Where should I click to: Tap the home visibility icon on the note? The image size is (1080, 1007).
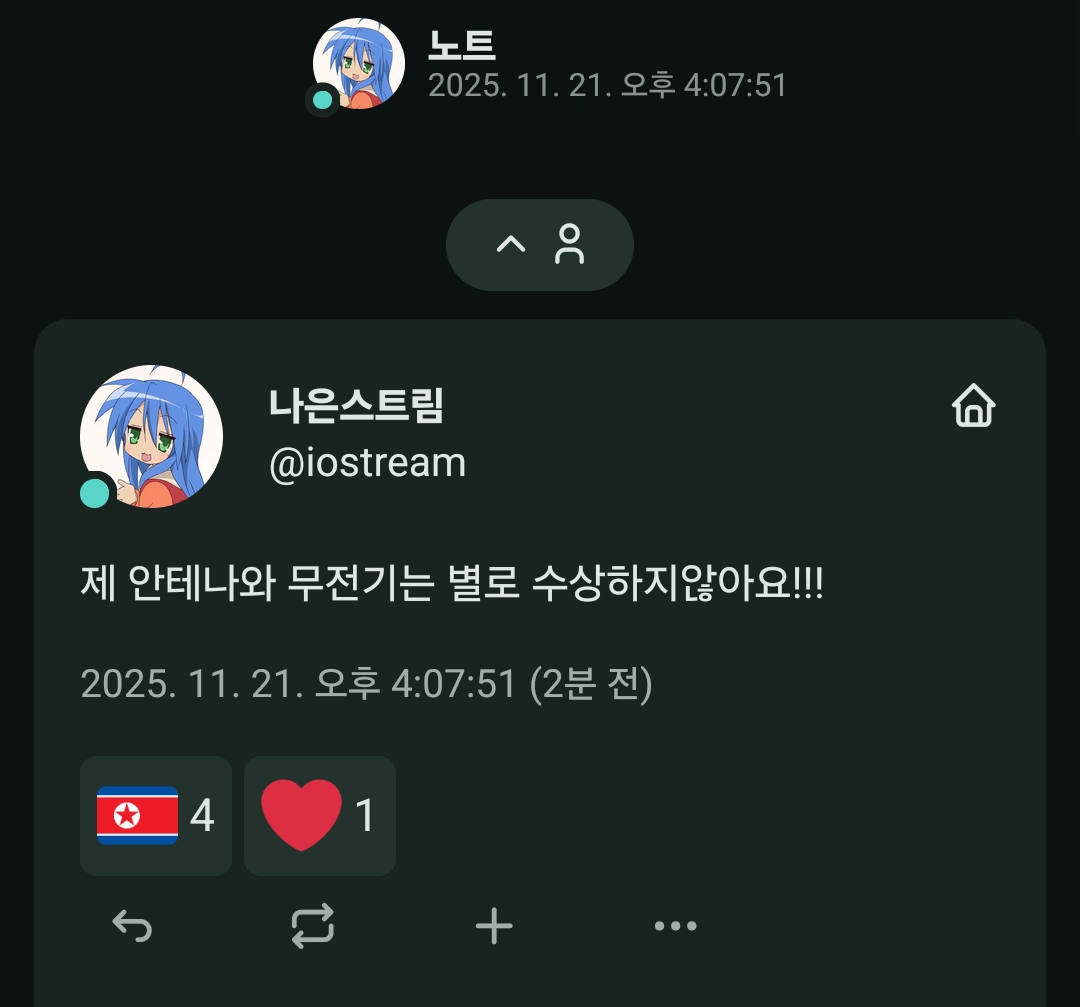[x=973, y=406]
